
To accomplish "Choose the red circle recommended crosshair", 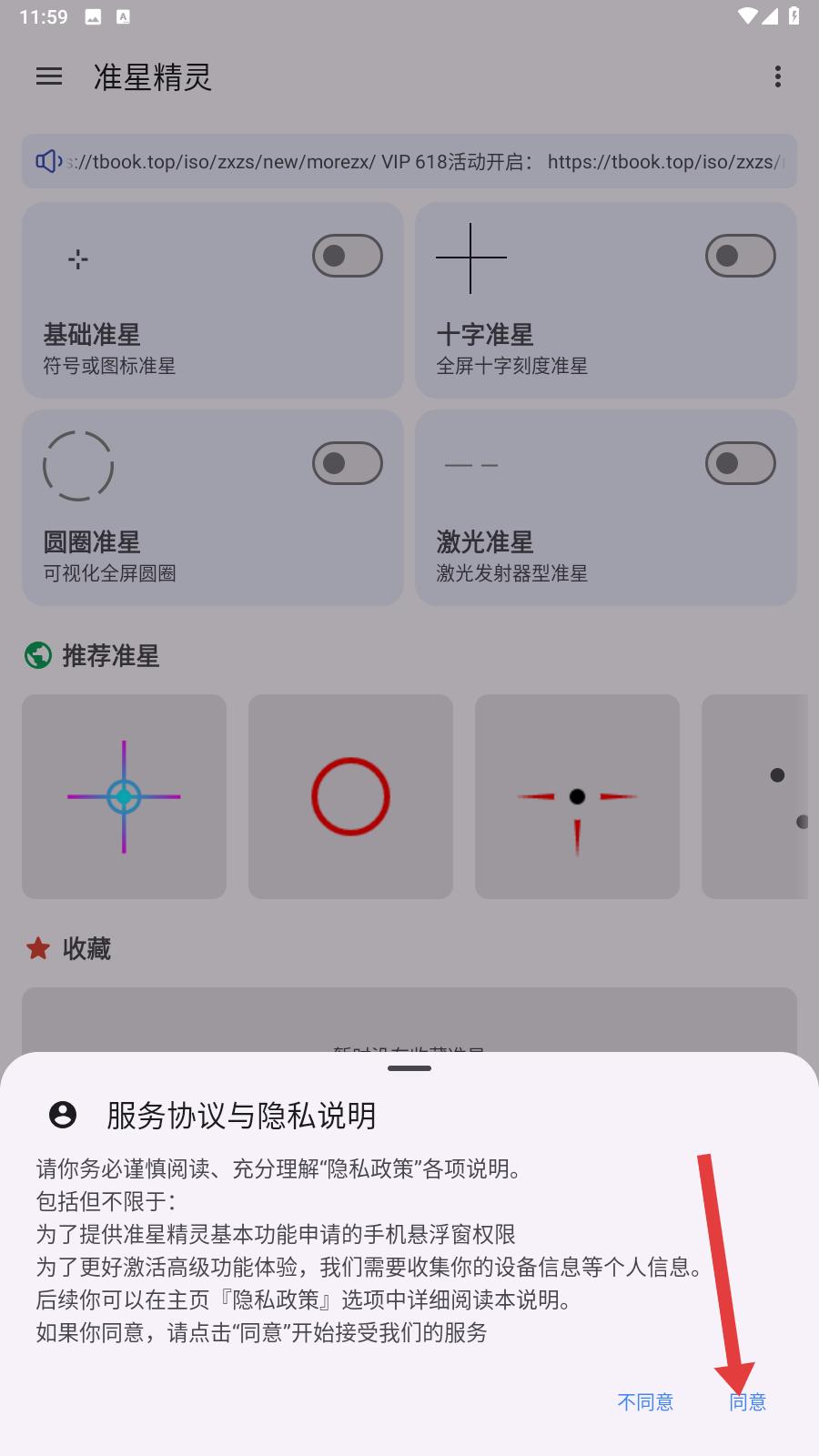I will click(x=350, y=796).
